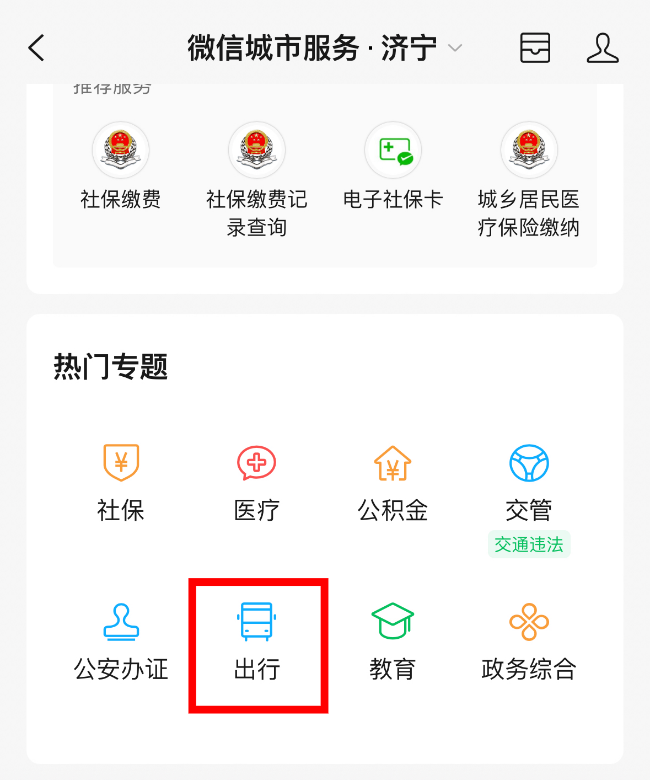This screenshot has height=780, width=650.
Task: Open 社保缴费记录查询 service
Action: click(257, 181)
